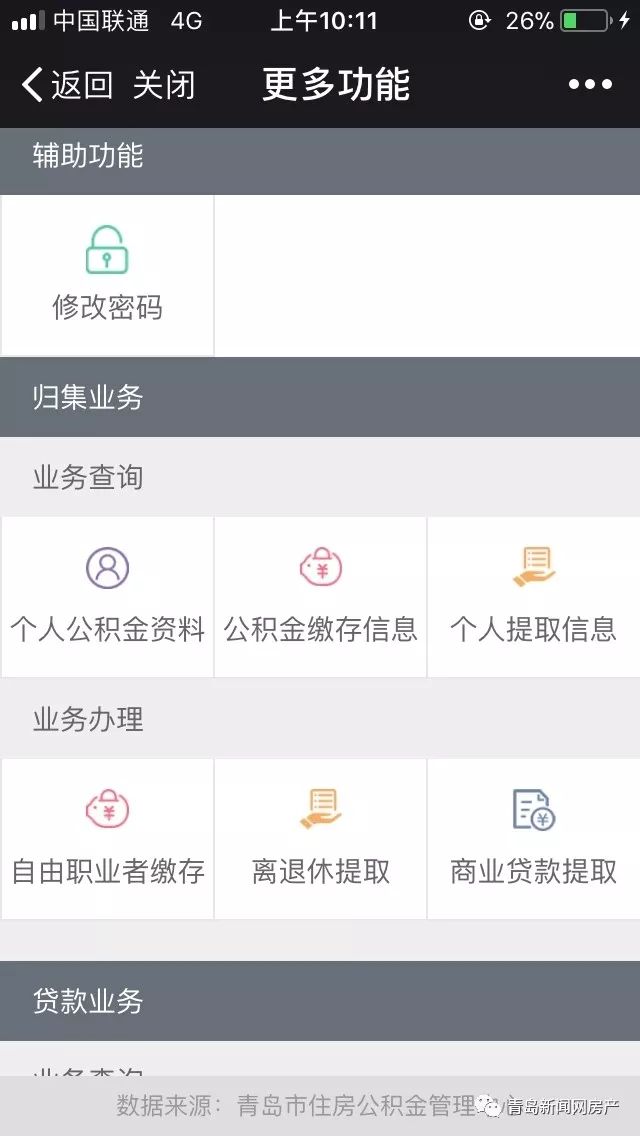Check 公积金缴存信息
The height and width of the screenshot is (1136, 640).
(x=321, y=597)
